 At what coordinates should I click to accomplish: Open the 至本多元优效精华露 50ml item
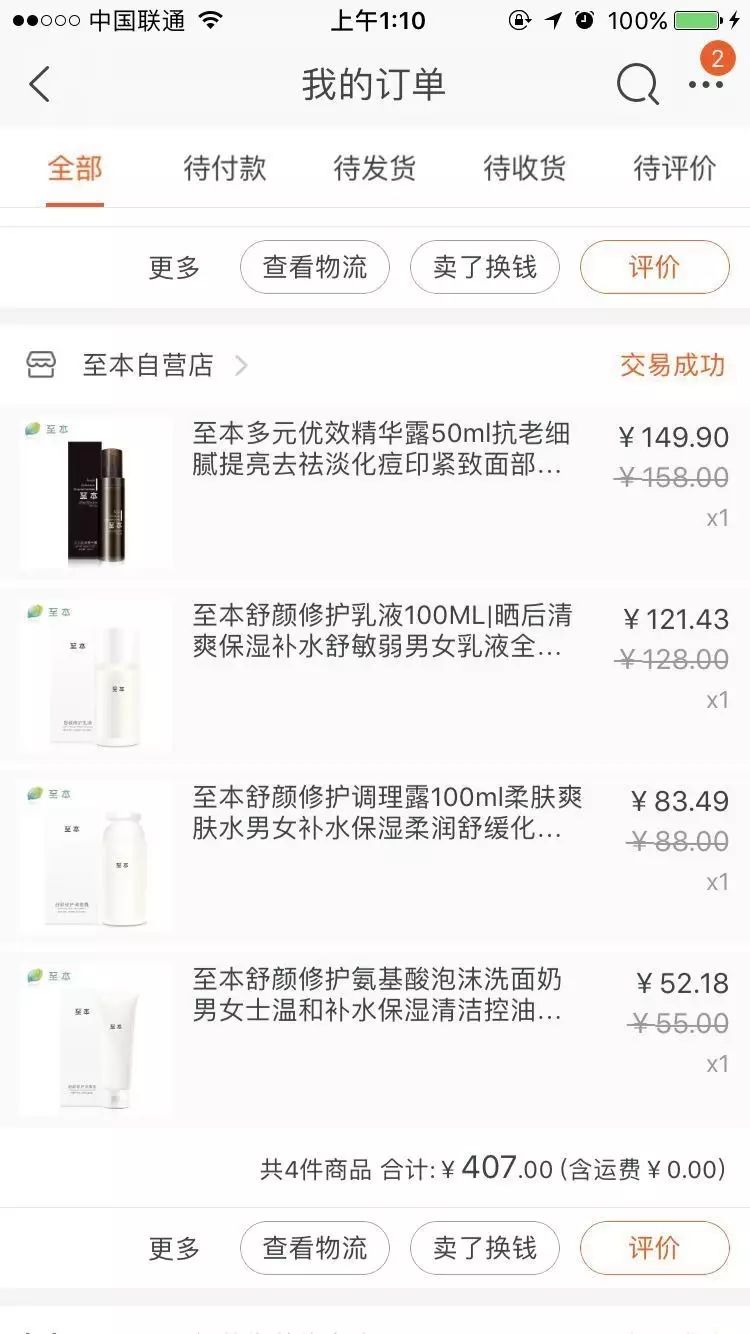(x=380, y=450)
